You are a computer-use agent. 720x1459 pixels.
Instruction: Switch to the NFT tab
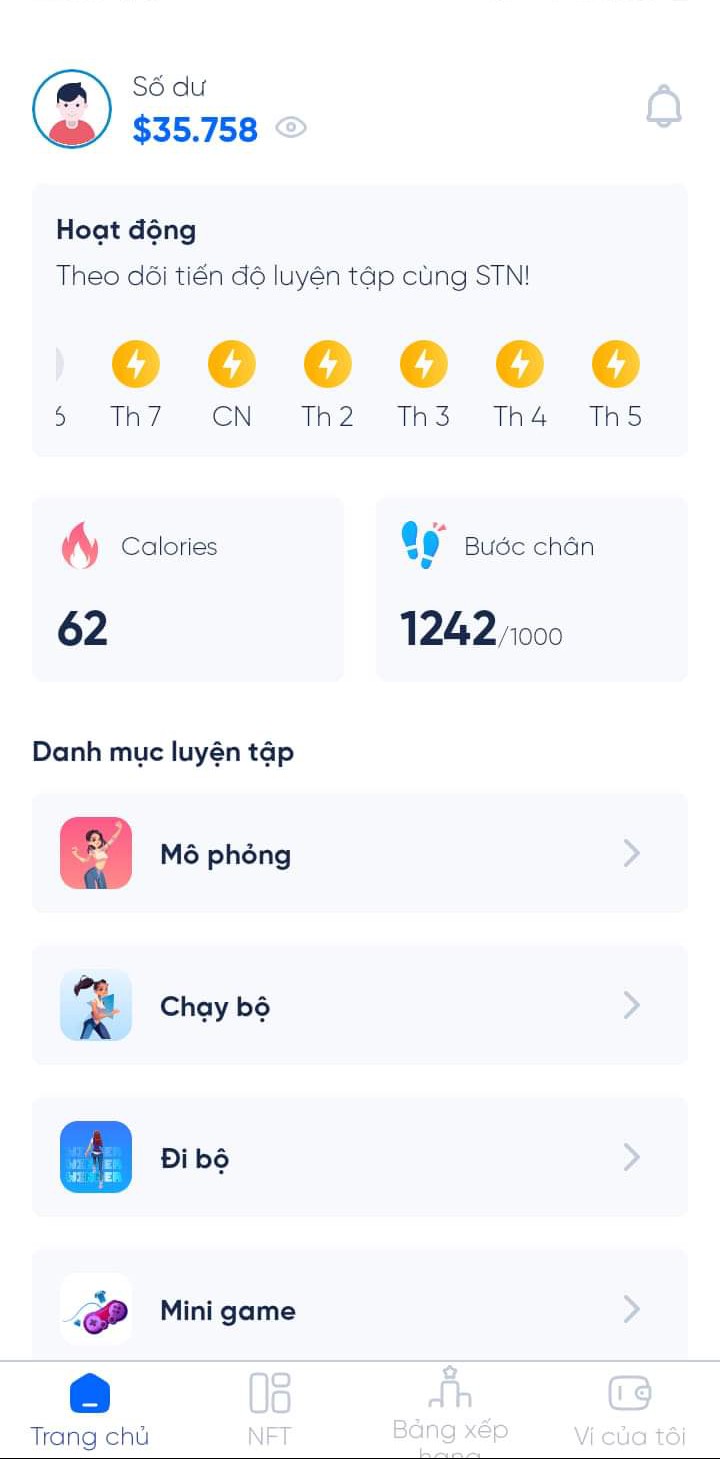[x=269, y=1410]
